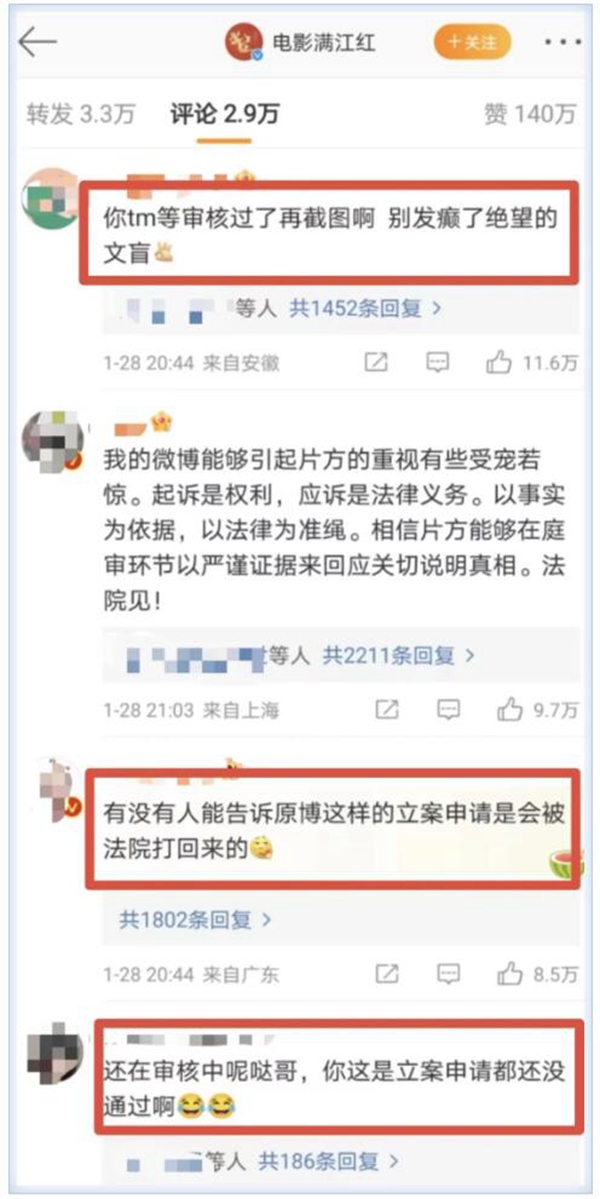
Task: Share the comment posted from 上海
Action: 386,710
